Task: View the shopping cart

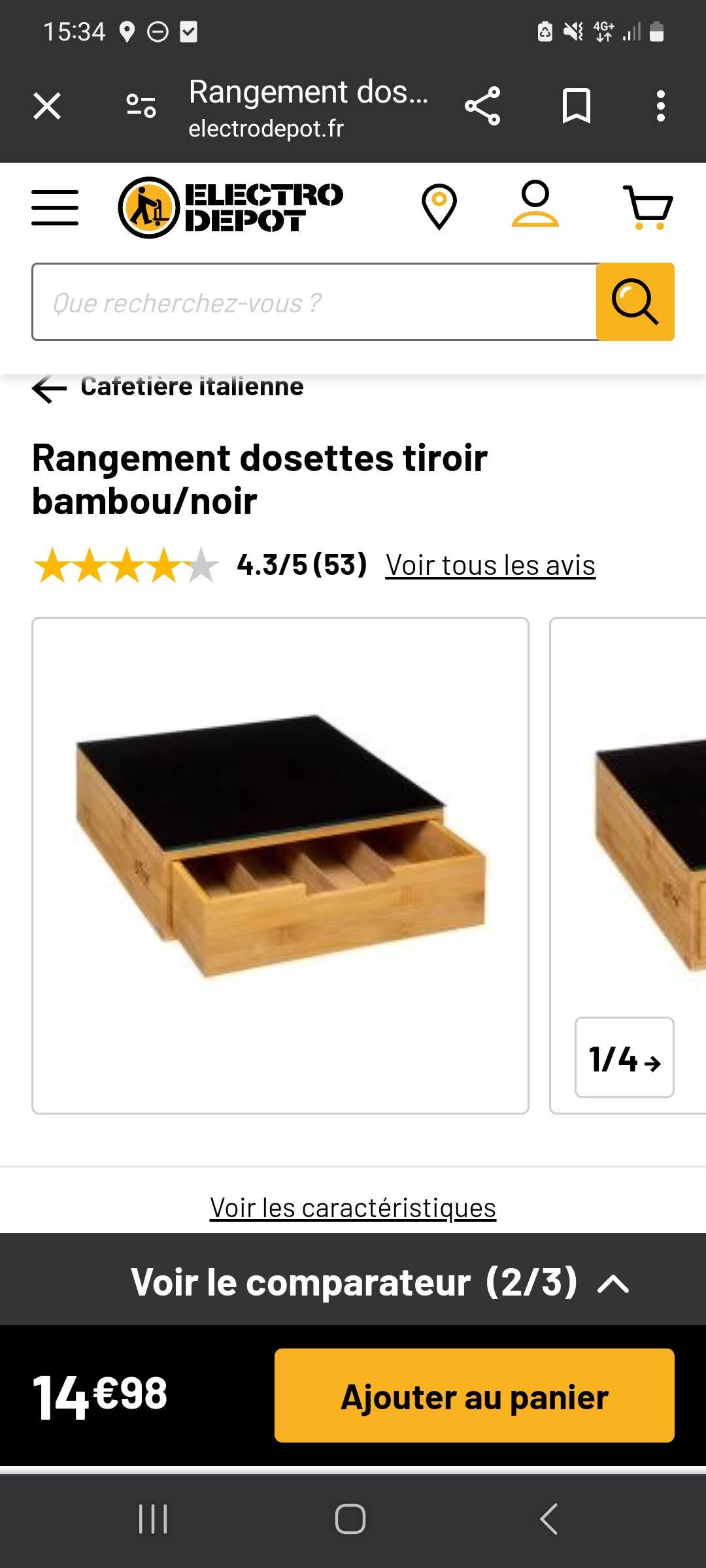Action: pyautogui.click(x=648, y=207)
